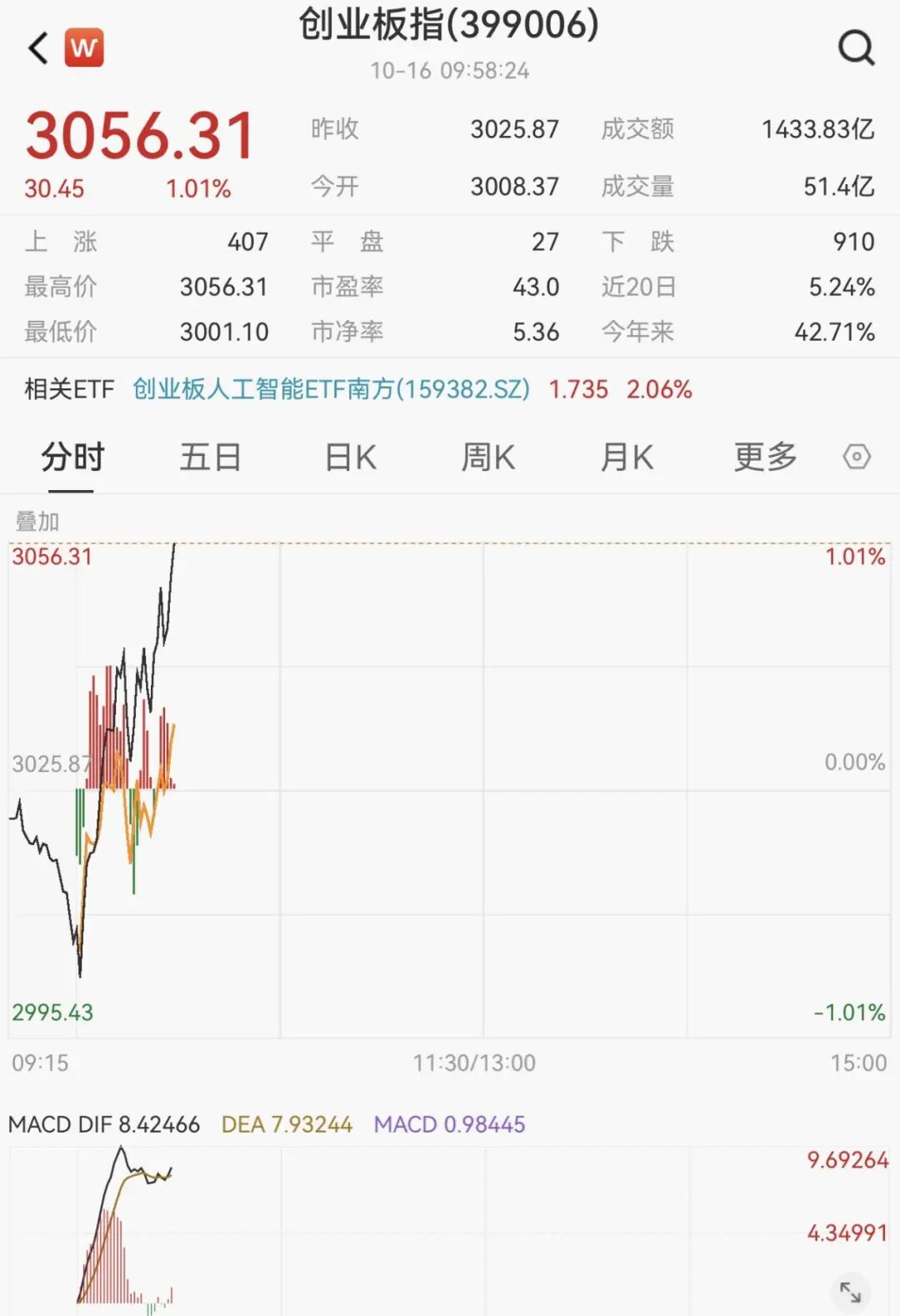This screenshot has width=900, height=1316.
Task: Toggle the MACD DIF indicator line
Action: click(103, 1123)
